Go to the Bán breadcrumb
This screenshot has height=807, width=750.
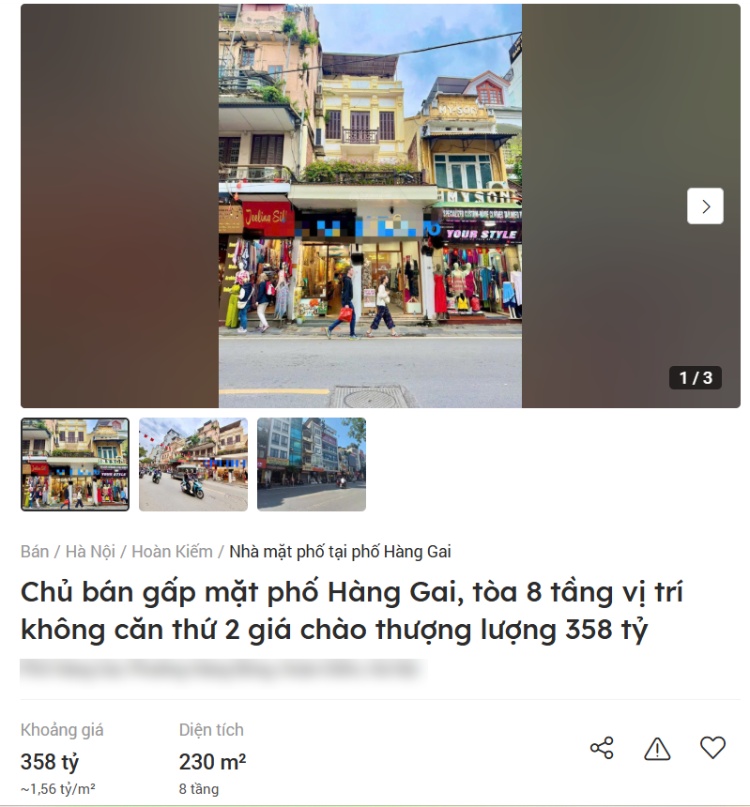(x=34, y=551)
